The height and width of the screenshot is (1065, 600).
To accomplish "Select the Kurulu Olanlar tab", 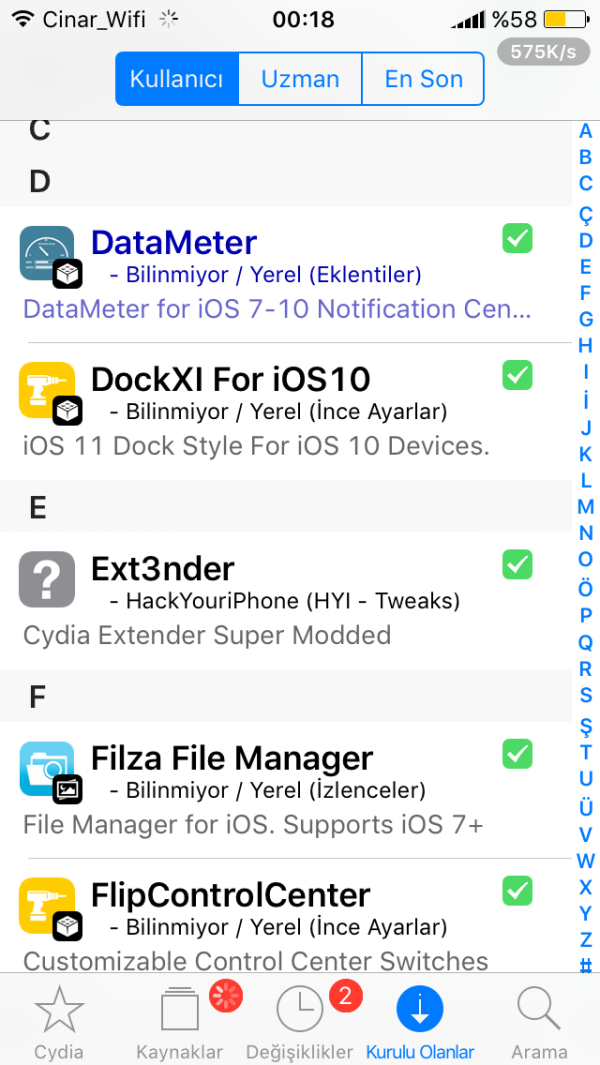I will 420,1022.
